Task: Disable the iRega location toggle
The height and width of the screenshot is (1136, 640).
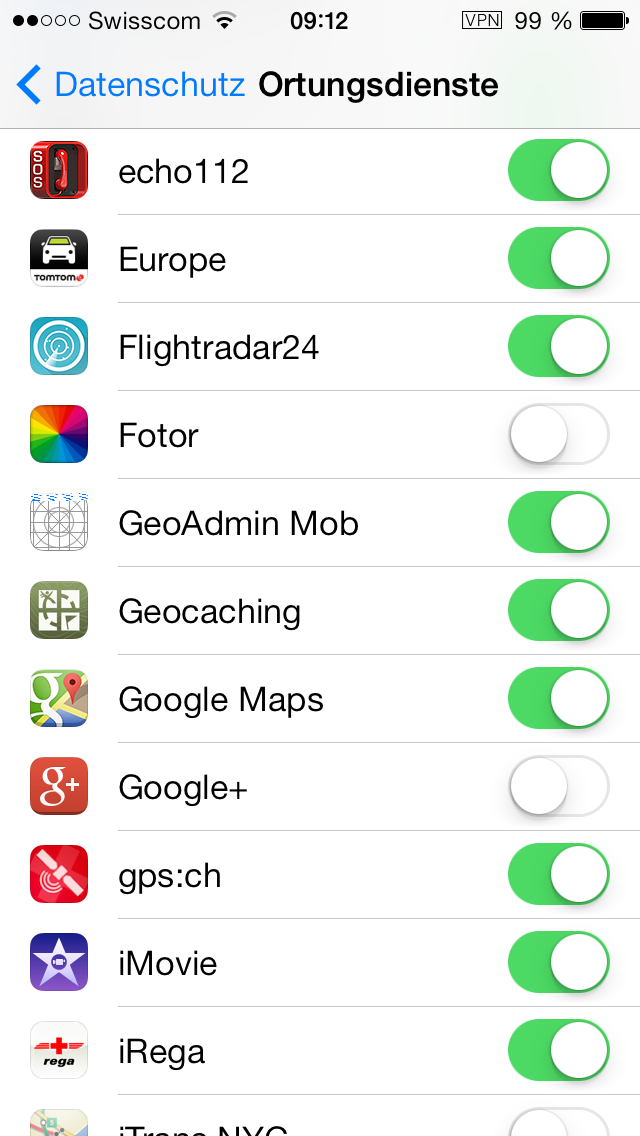Action: (558, 1051)
